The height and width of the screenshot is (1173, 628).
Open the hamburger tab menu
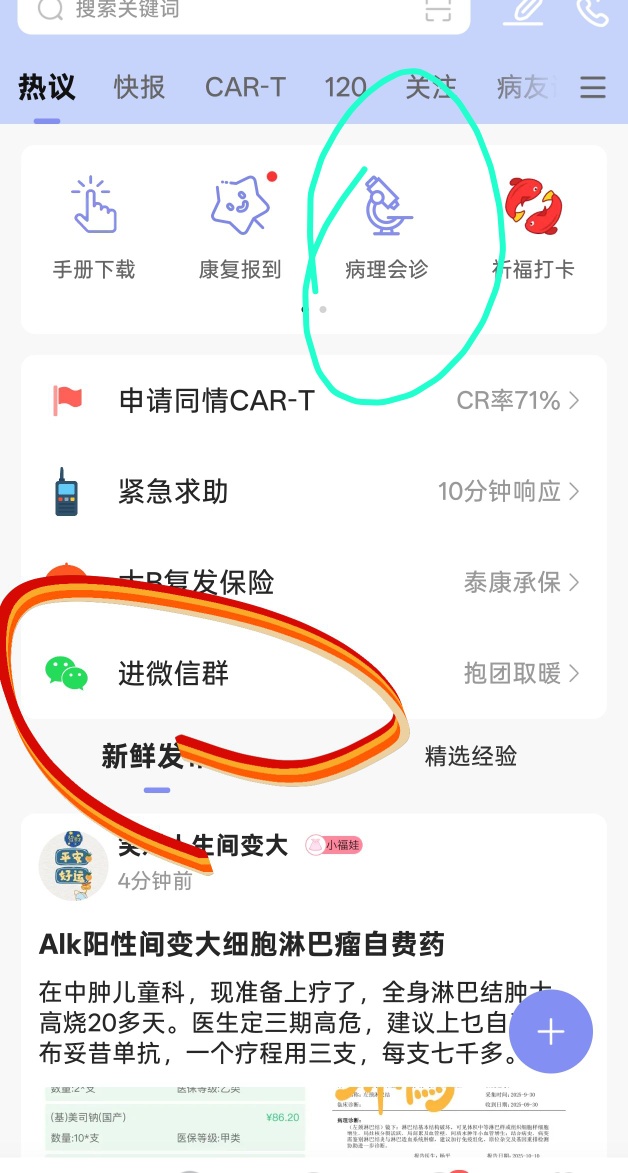pos(593,88)
